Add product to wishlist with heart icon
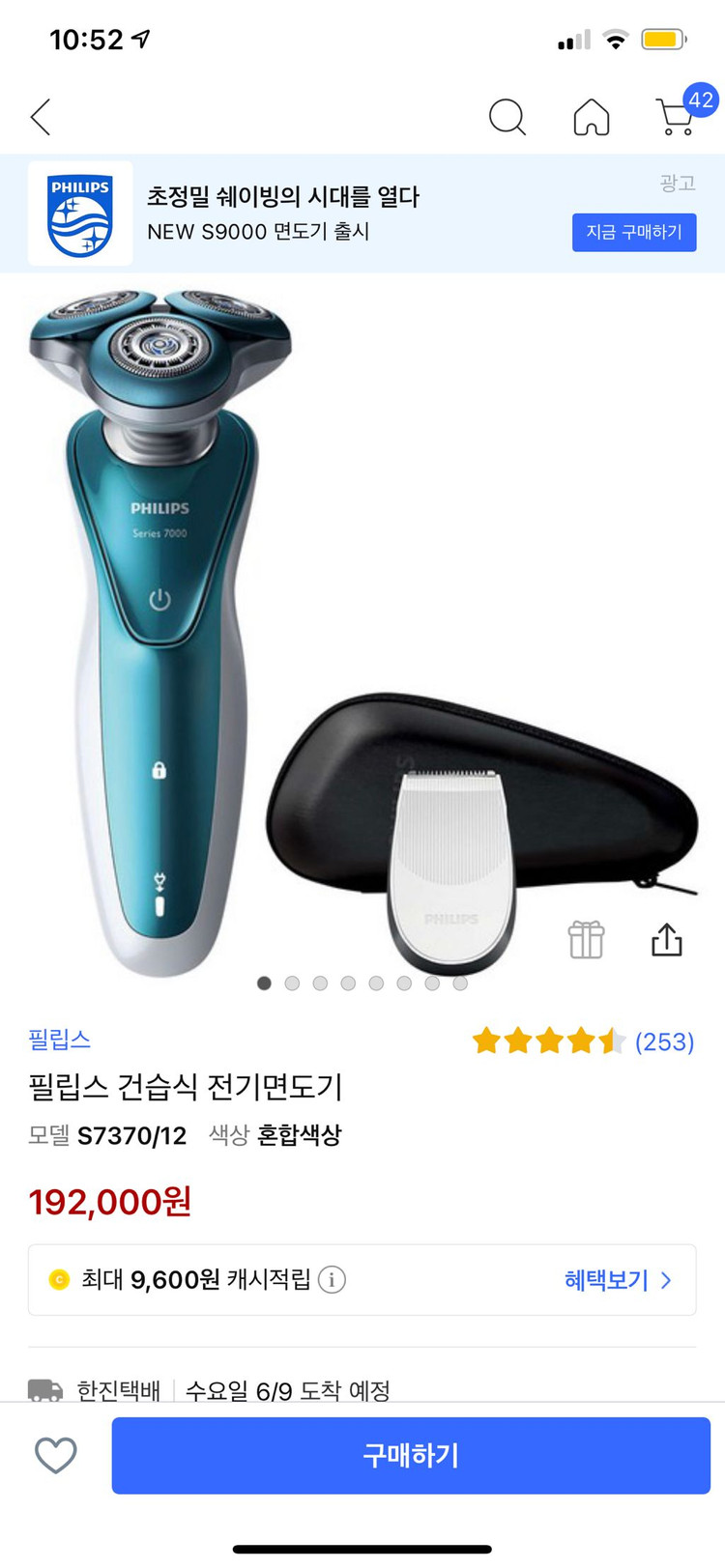Viewport: 725px width, 1568px height. [56, 1455]
